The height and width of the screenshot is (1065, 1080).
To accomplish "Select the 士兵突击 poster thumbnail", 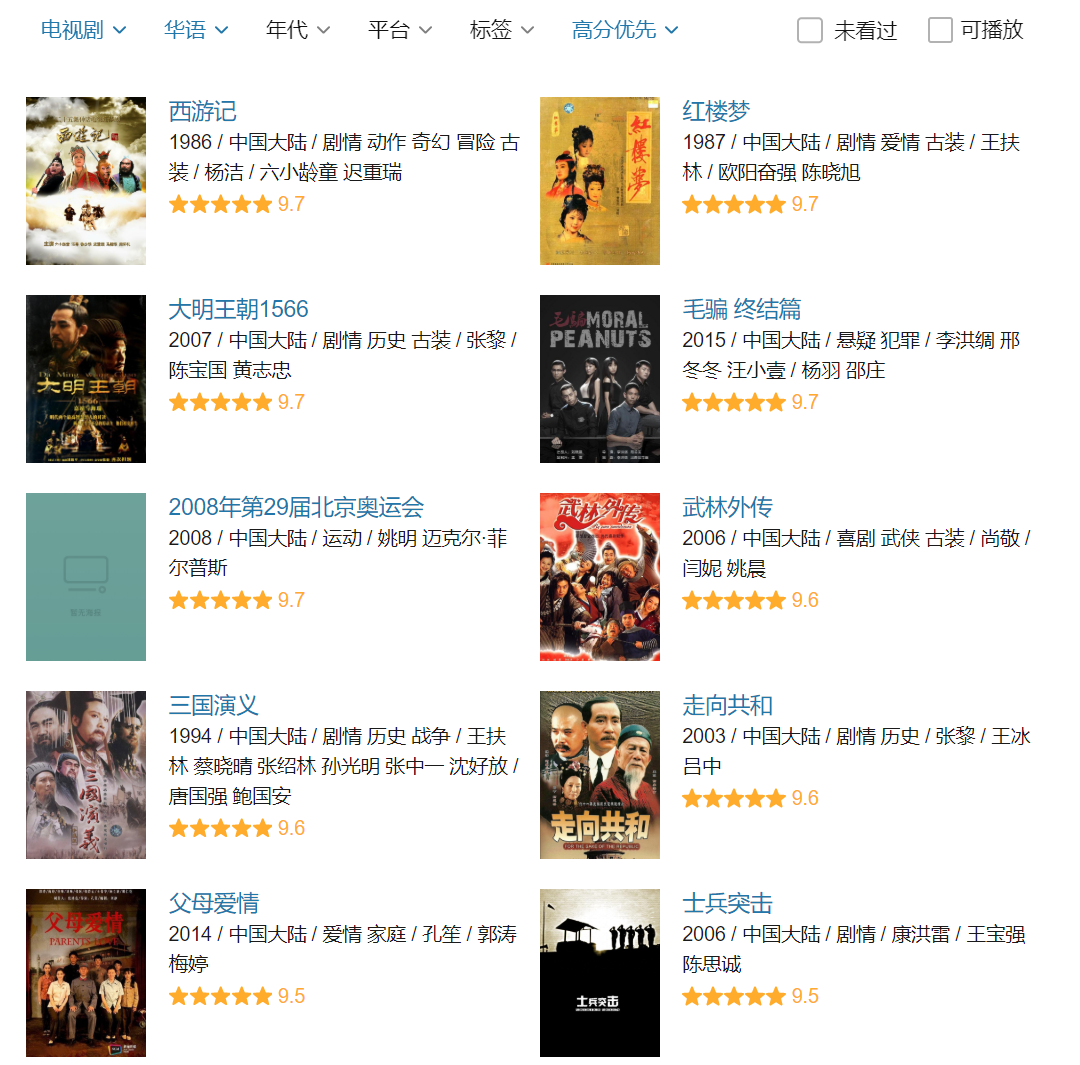I will coord(600,973).
